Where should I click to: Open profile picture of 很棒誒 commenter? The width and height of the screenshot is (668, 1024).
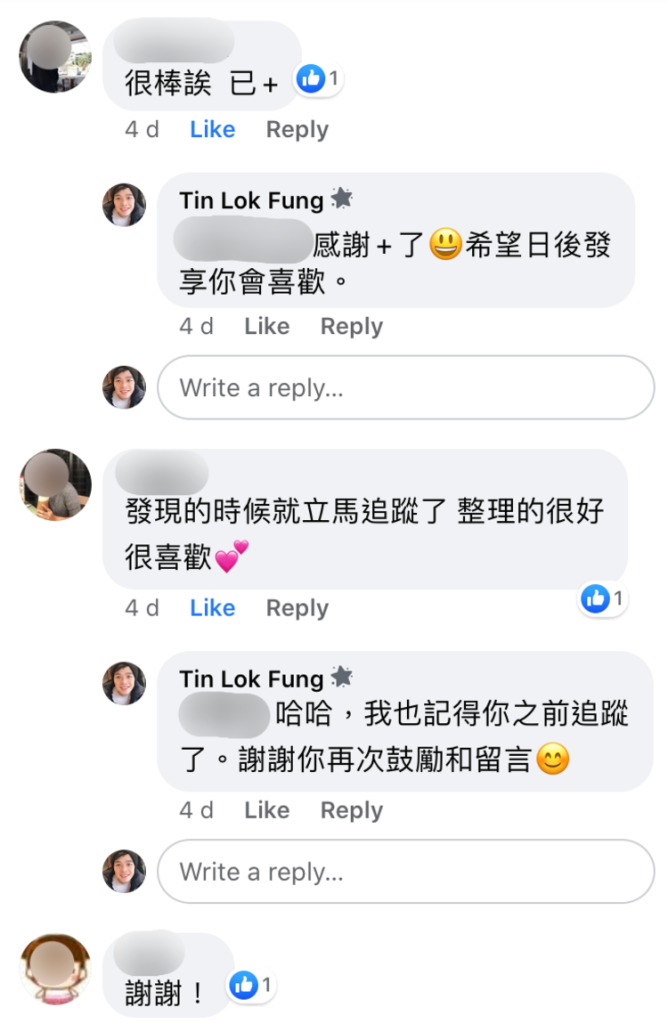[55, 57]
